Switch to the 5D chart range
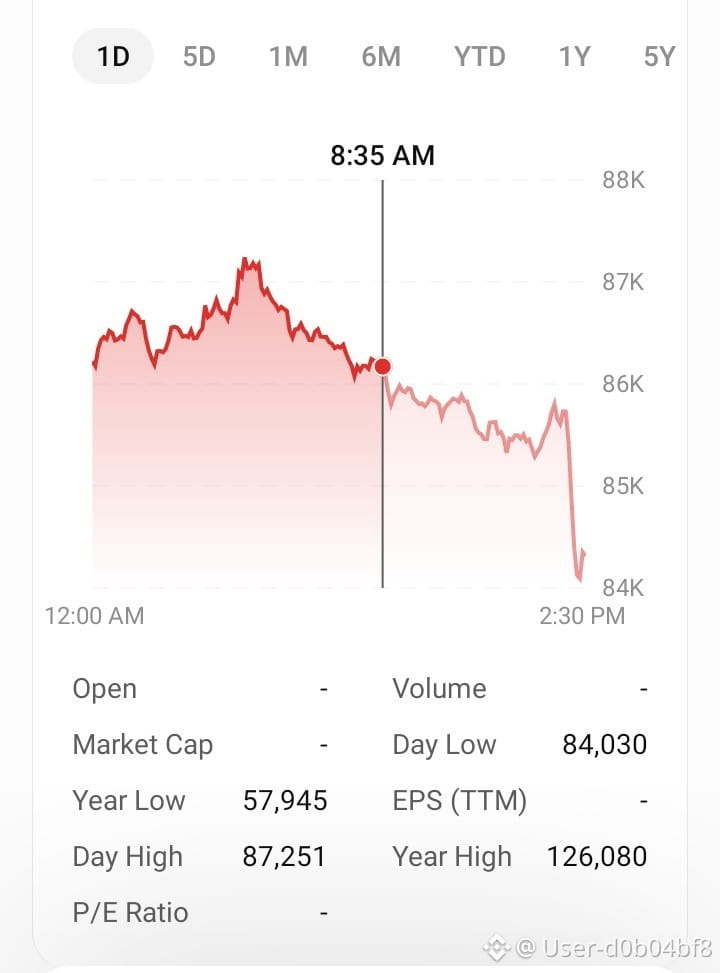Screen dimensions: 720x973 coord(199,56)
